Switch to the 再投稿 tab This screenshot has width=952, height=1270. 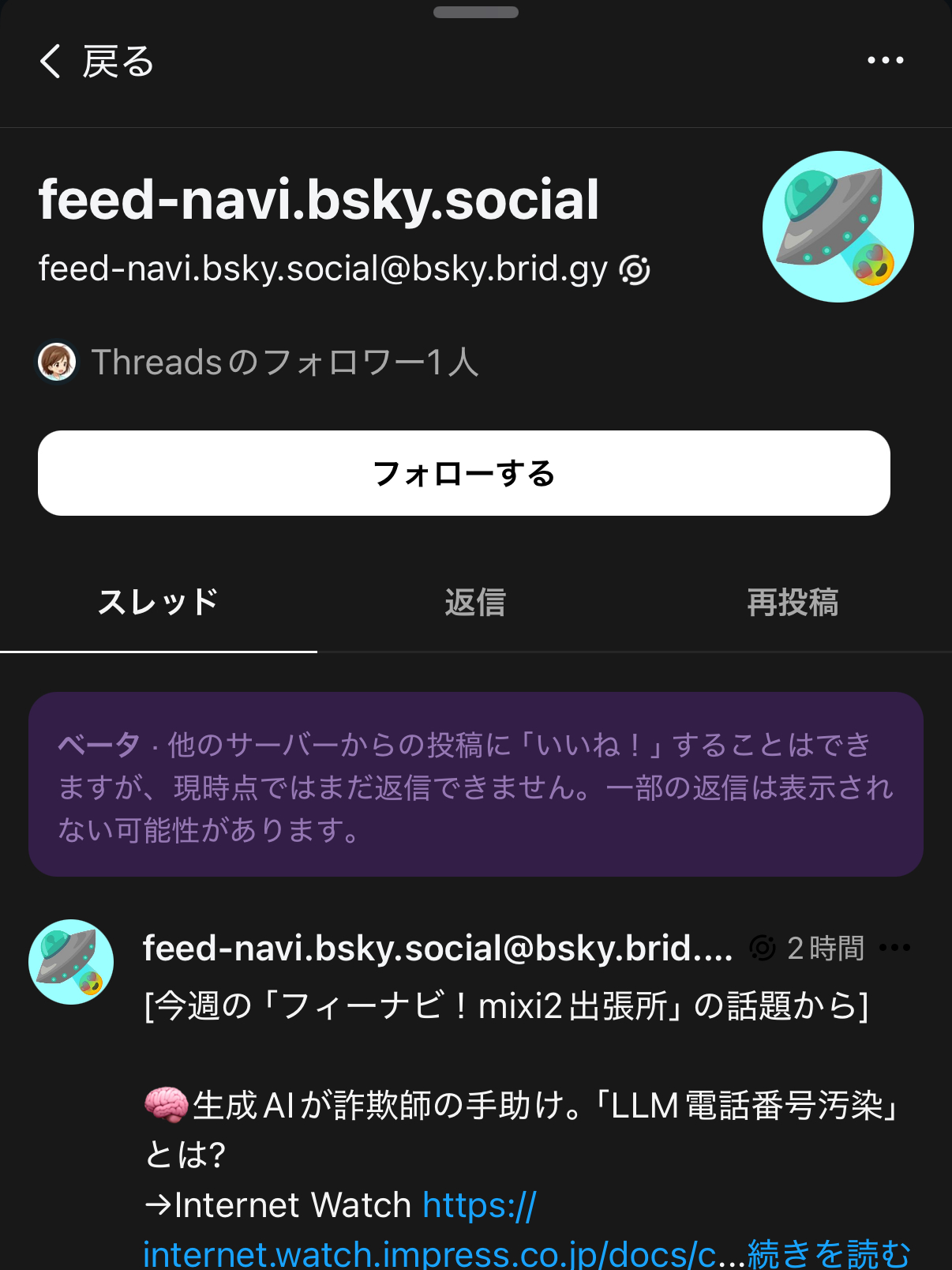tap(793, 603)
